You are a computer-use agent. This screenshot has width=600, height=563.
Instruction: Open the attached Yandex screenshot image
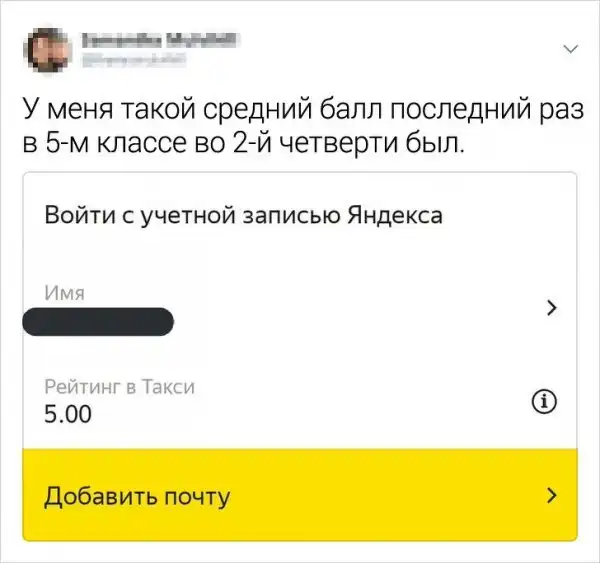pos(299,355)
